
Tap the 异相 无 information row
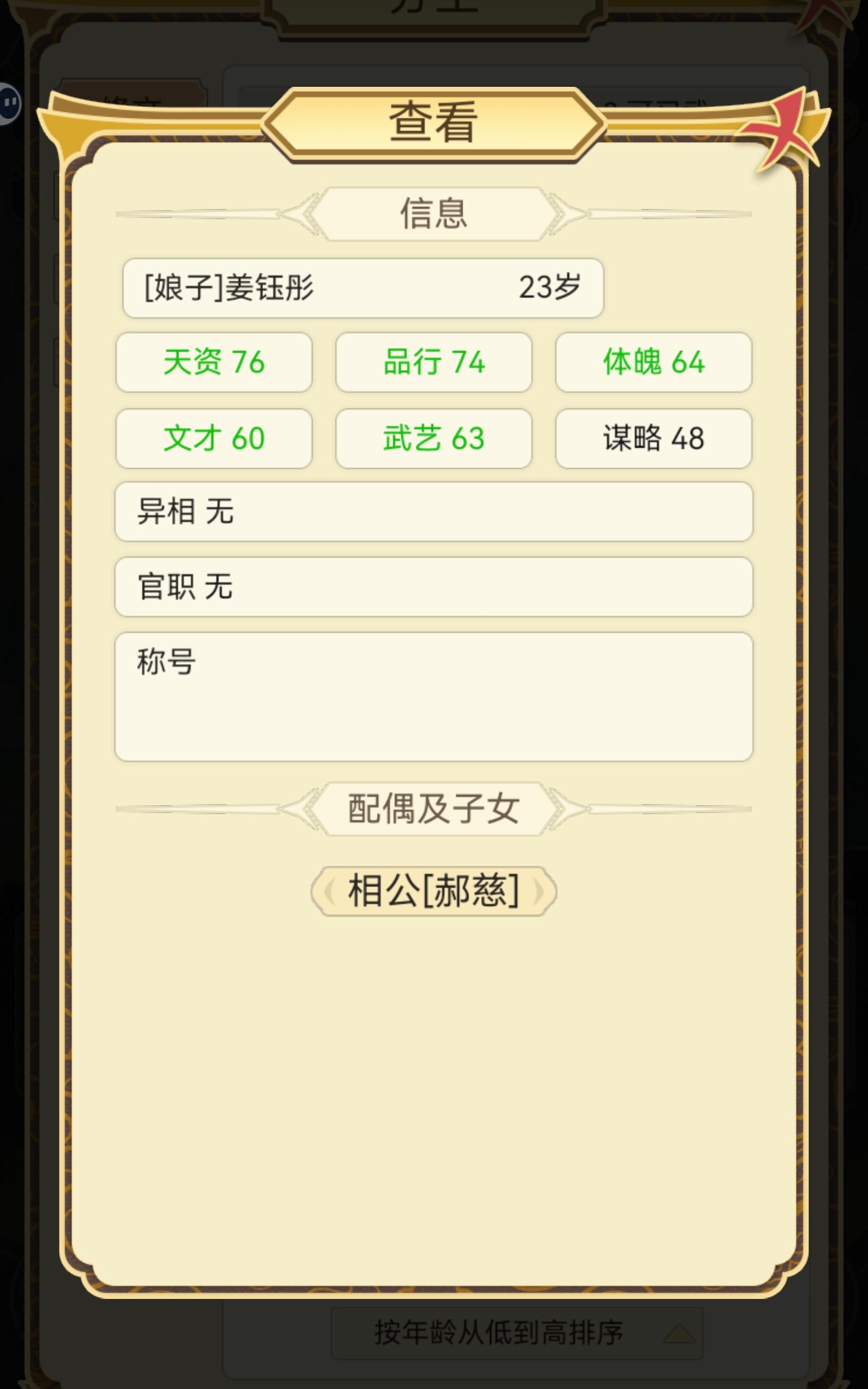coord(434,513)
